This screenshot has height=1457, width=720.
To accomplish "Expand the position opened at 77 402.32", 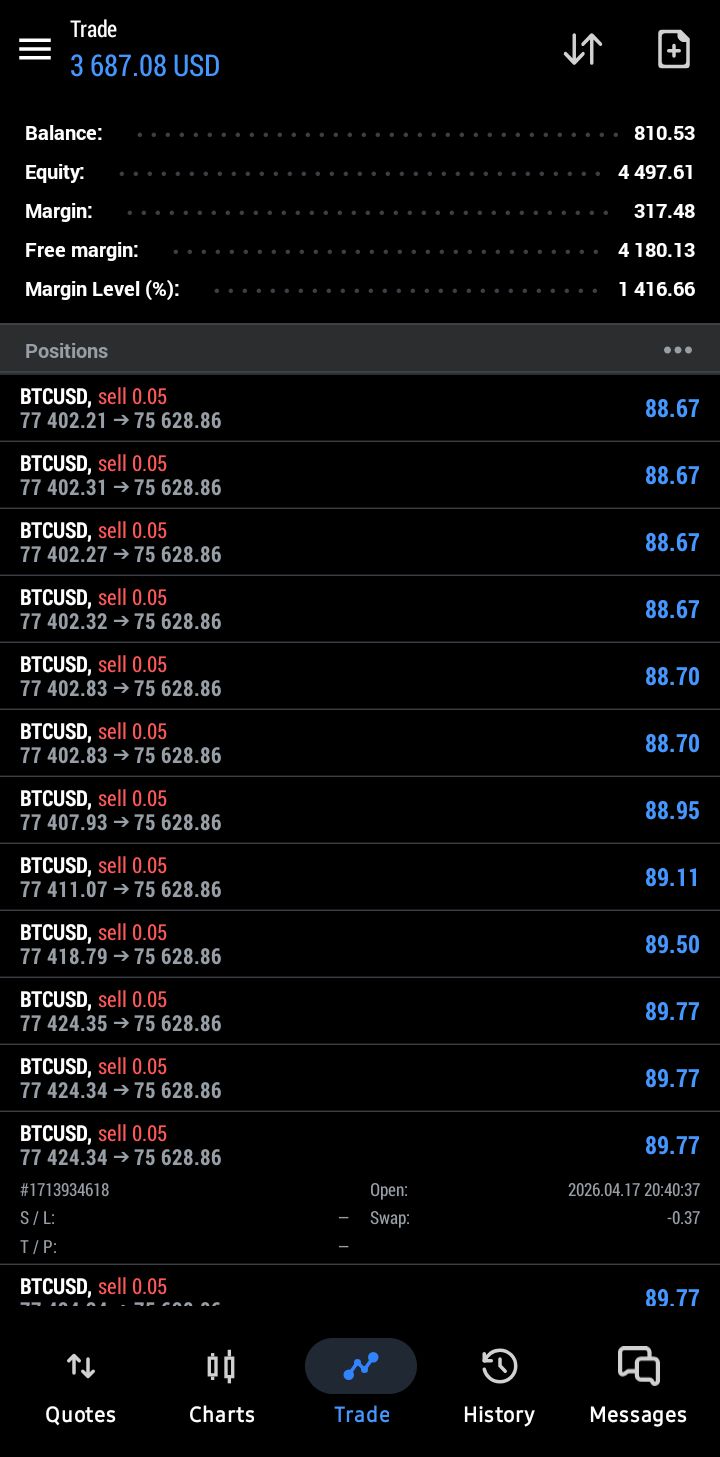I will pyautogui.click(x=360, y=609).
